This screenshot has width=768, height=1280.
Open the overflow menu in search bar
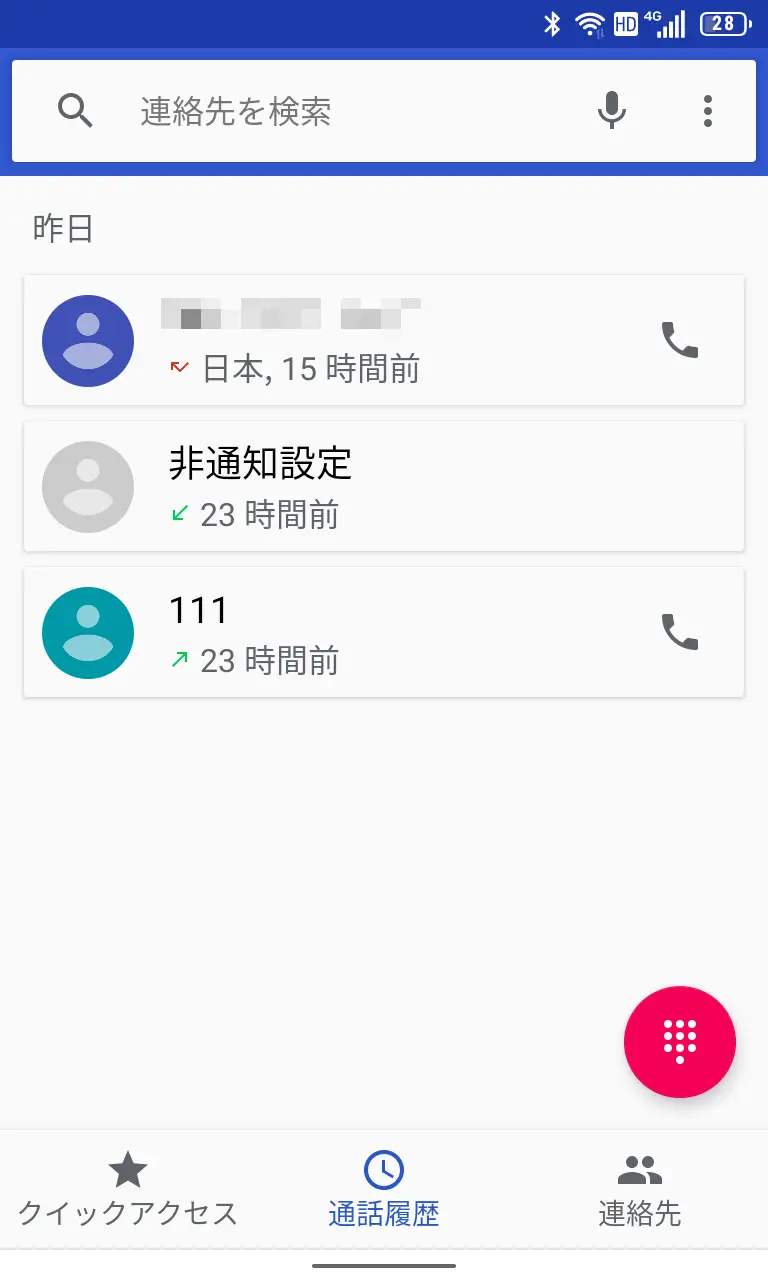[707, 111]
